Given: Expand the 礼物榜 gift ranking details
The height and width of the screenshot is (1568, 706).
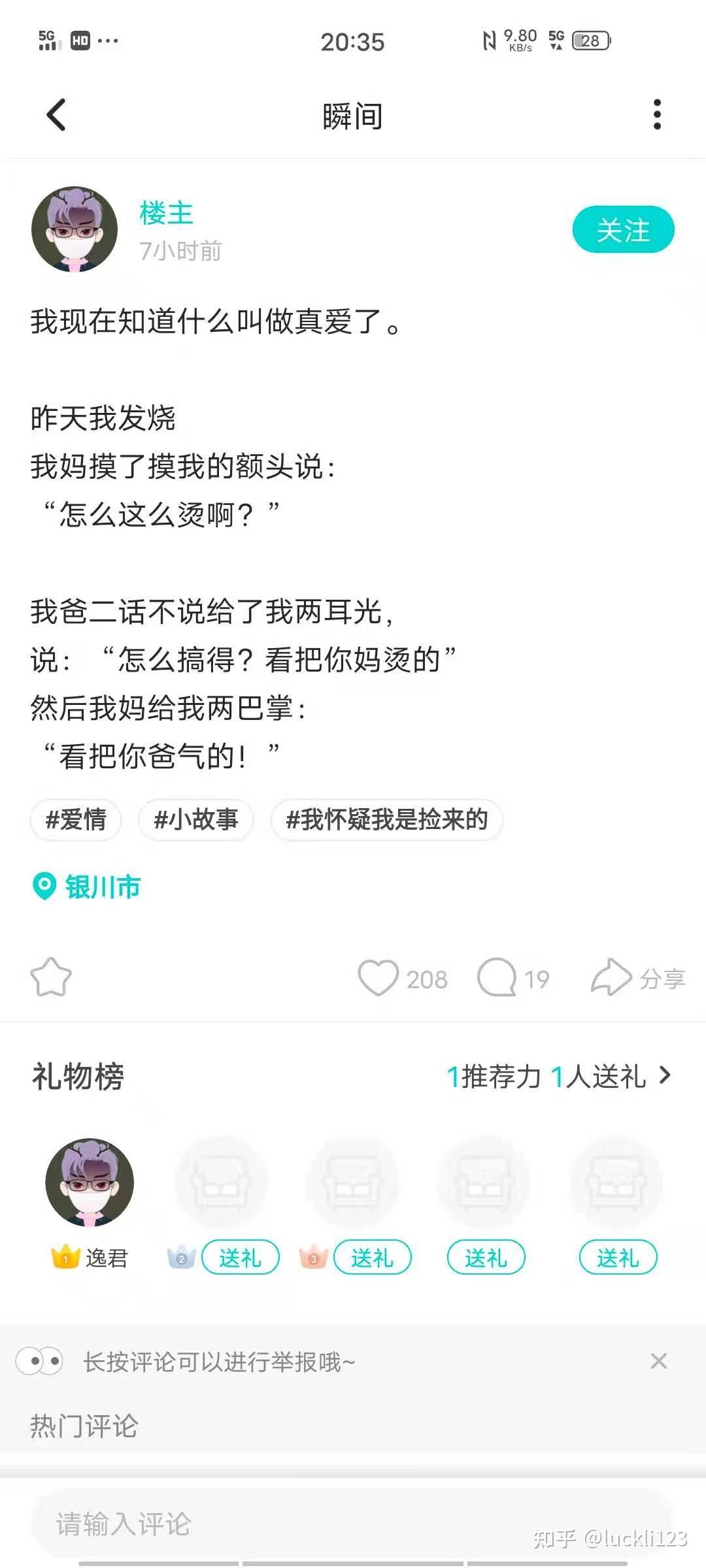Looking at the screenshot, I should click(559, 1076).
